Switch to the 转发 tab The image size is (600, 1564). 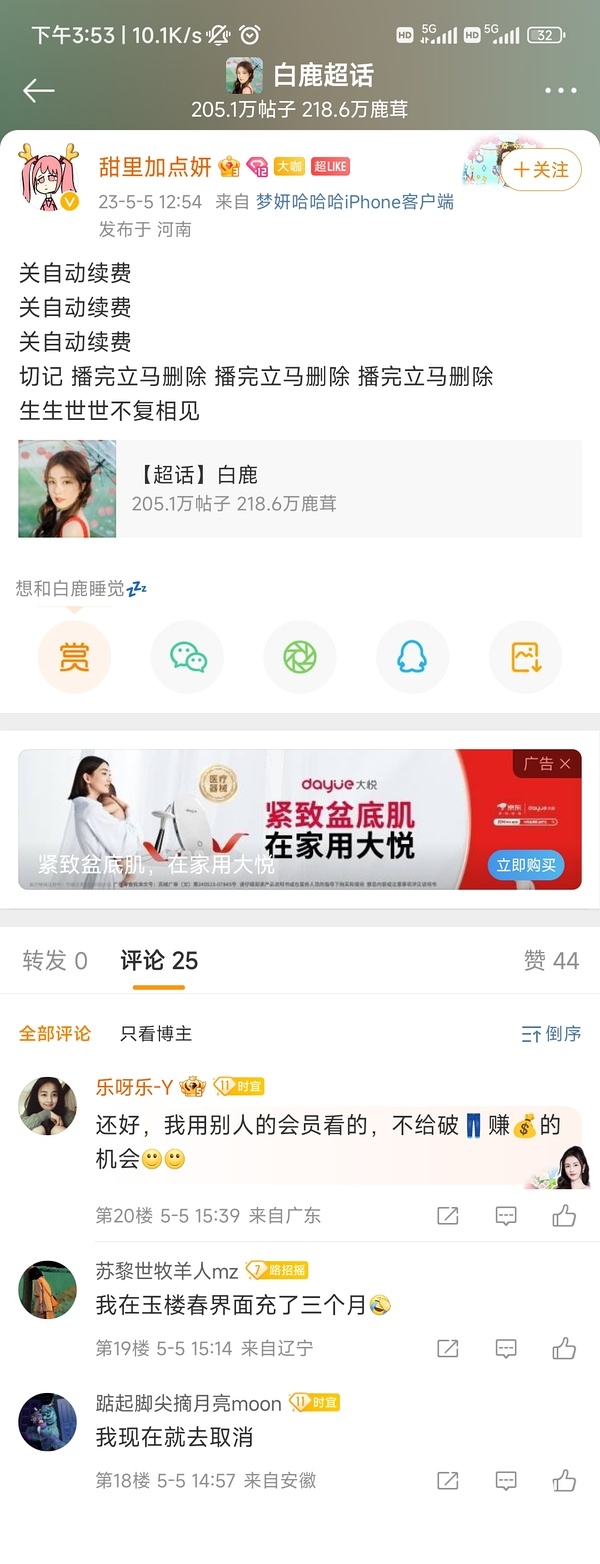[x=55, y=961]
